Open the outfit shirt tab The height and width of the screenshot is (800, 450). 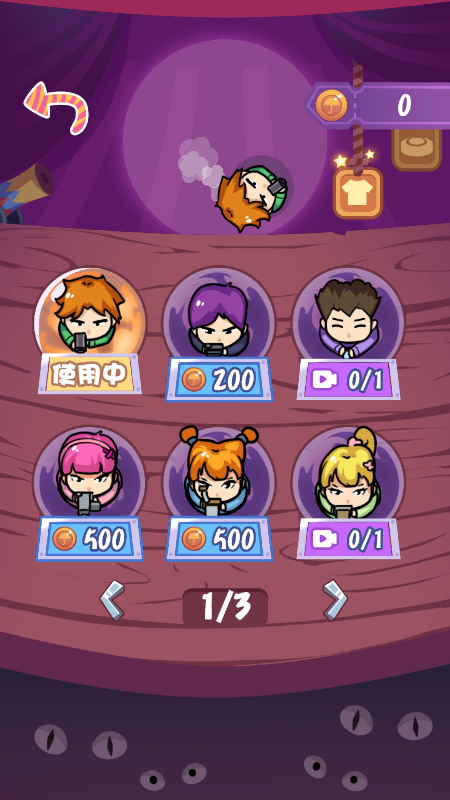coord(358,192)
